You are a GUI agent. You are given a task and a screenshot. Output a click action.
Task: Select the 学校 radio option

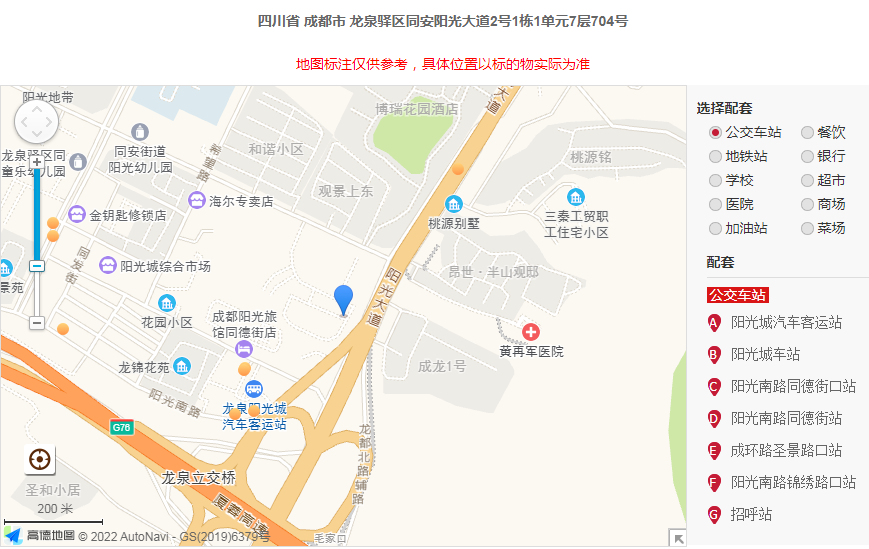click(x=715, y=180)
